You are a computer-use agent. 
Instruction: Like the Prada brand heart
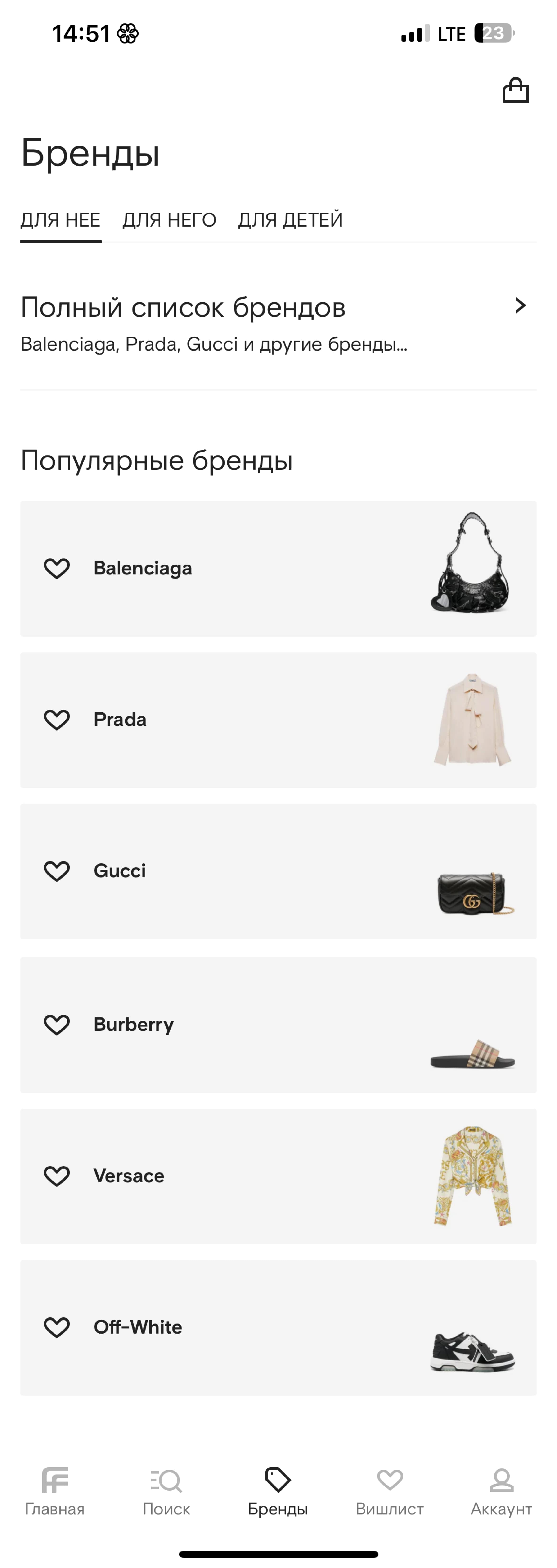[x=57, y=720]
